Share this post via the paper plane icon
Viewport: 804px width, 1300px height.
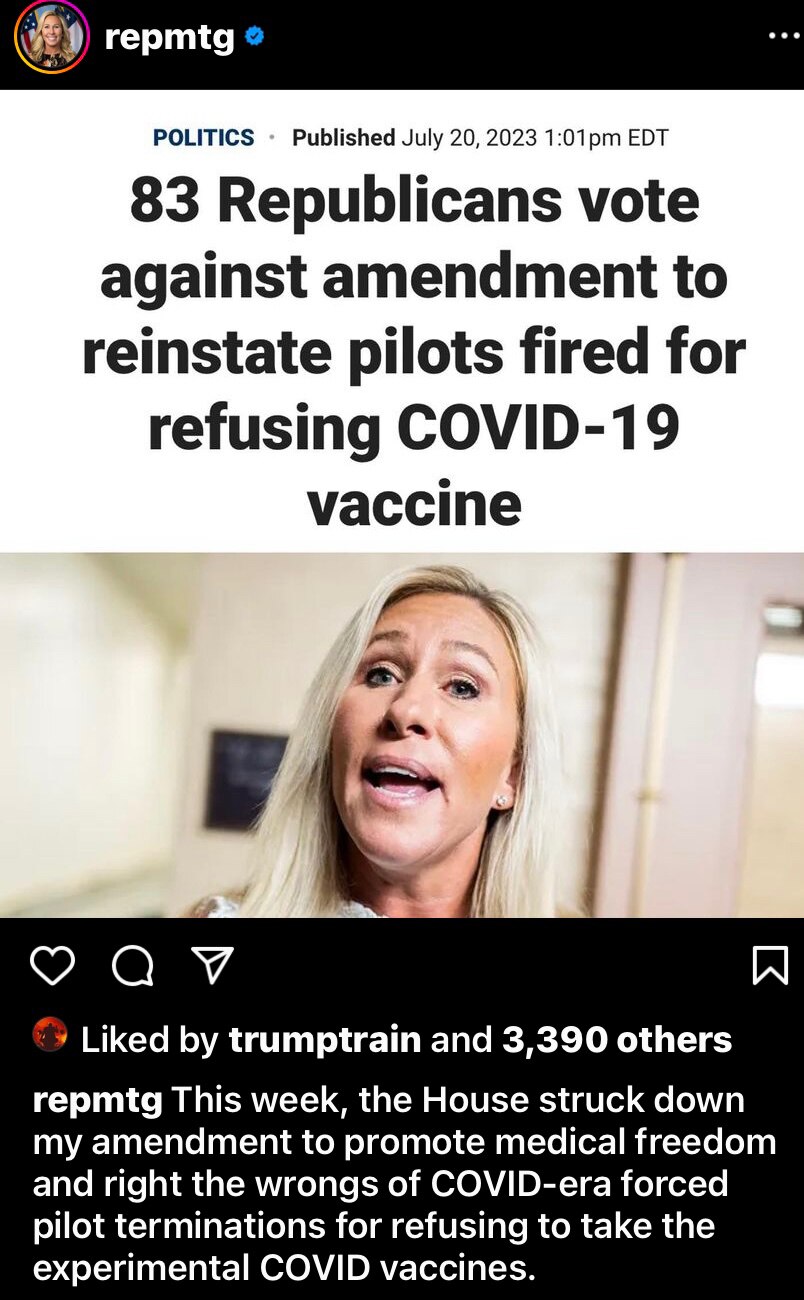[212, 965]
